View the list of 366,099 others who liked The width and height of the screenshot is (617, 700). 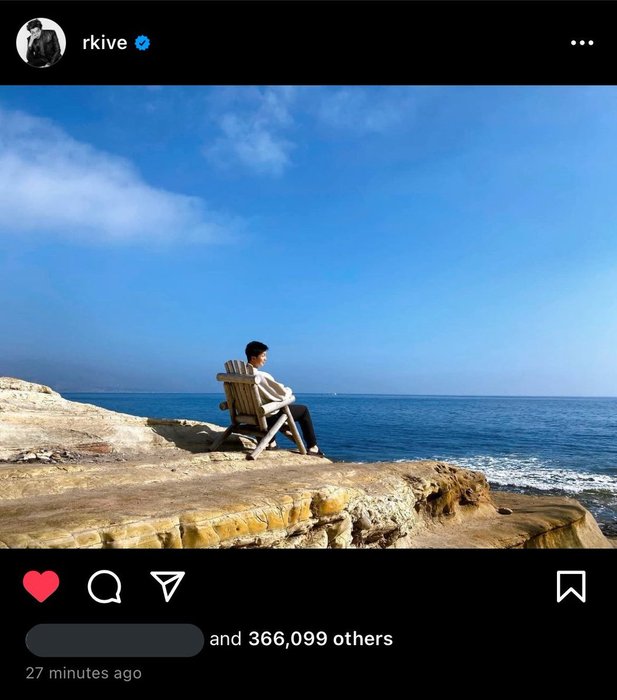click(x=320, y=639)
